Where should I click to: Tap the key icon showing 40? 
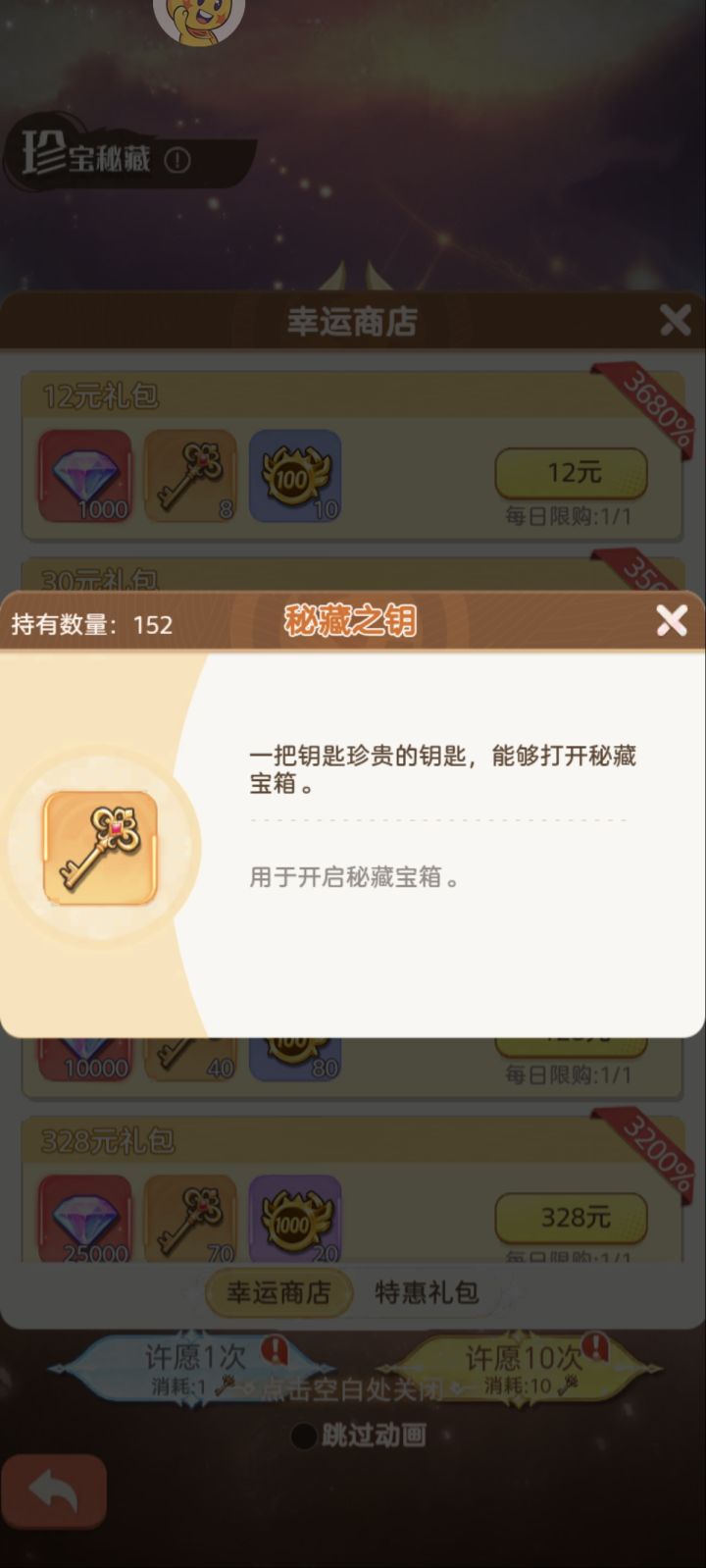(190, 1060)
